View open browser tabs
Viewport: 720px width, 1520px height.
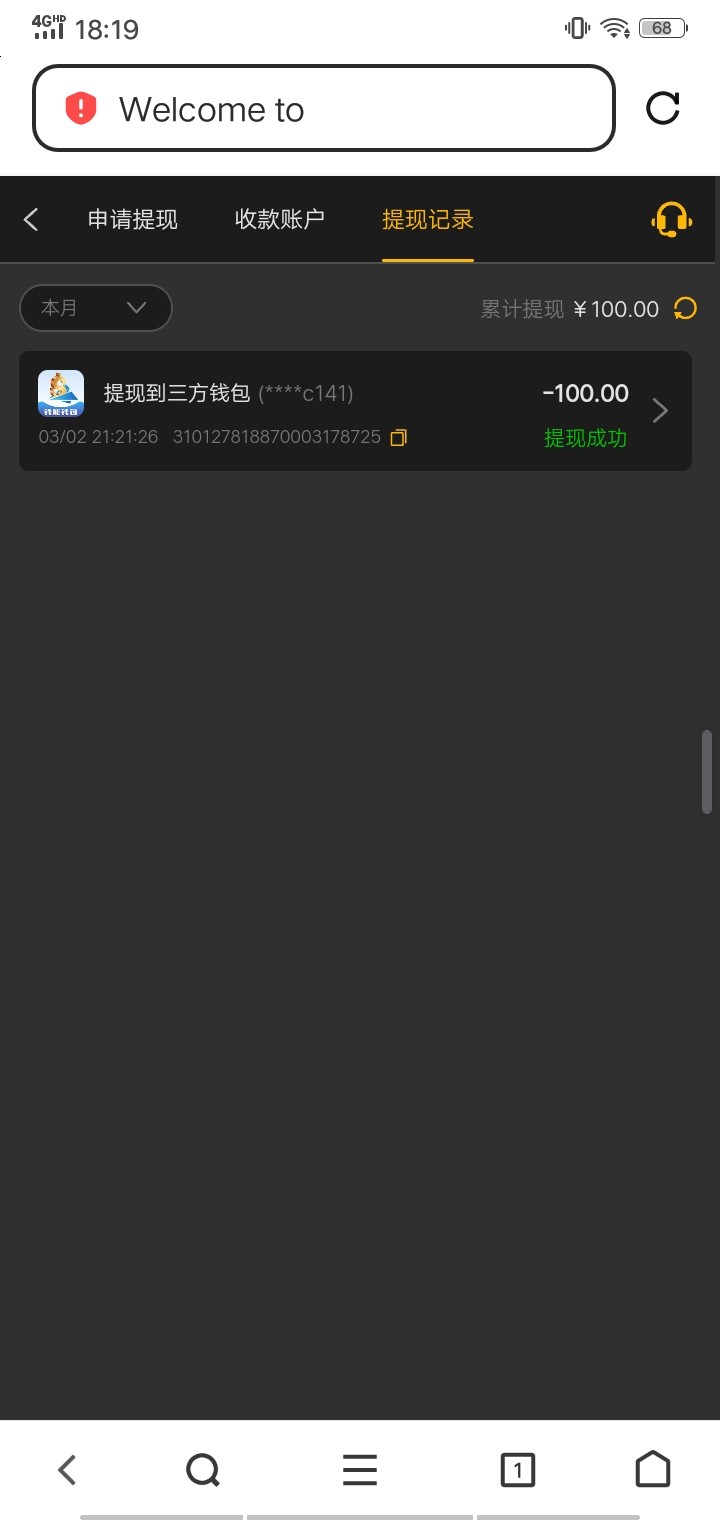coord(517,1469)
